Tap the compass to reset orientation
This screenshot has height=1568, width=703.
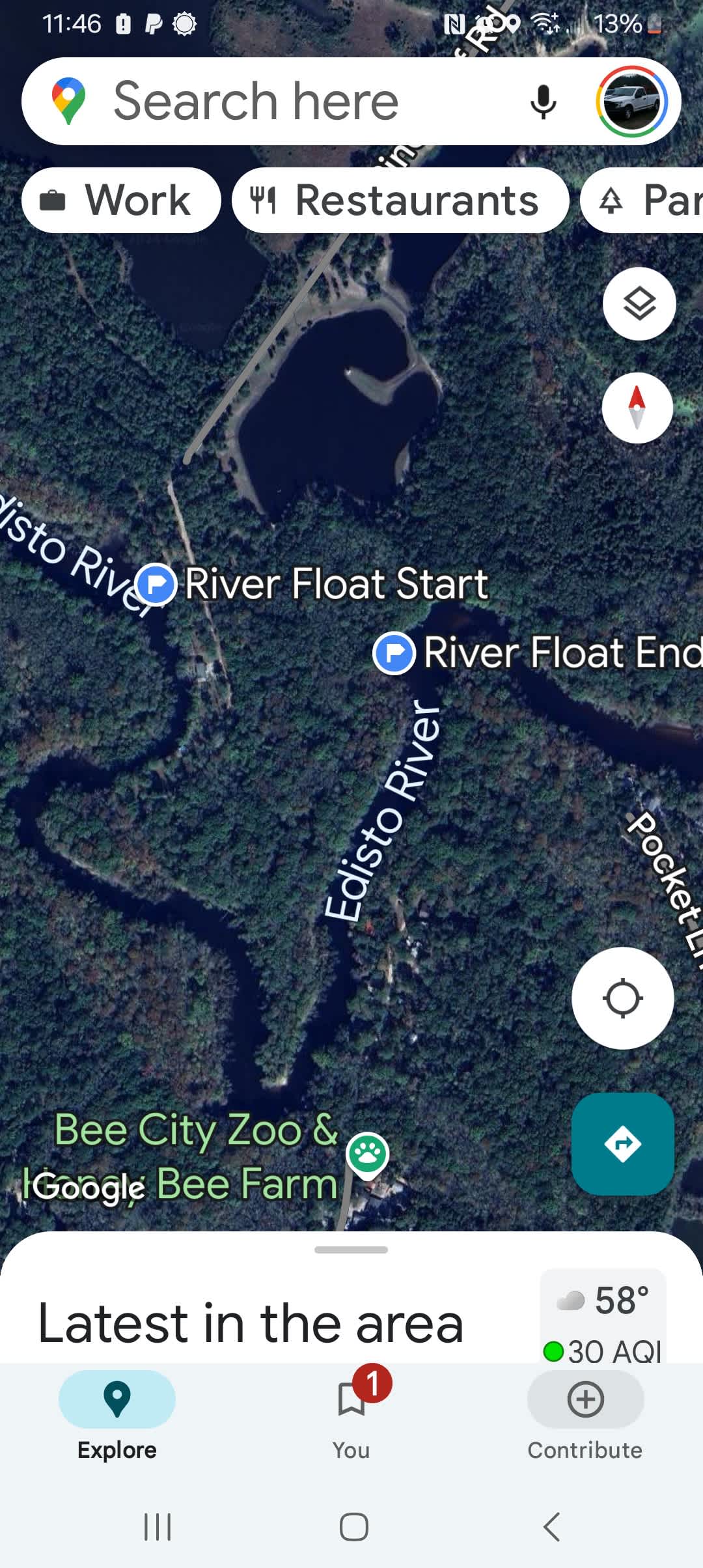tap(637, 408)
